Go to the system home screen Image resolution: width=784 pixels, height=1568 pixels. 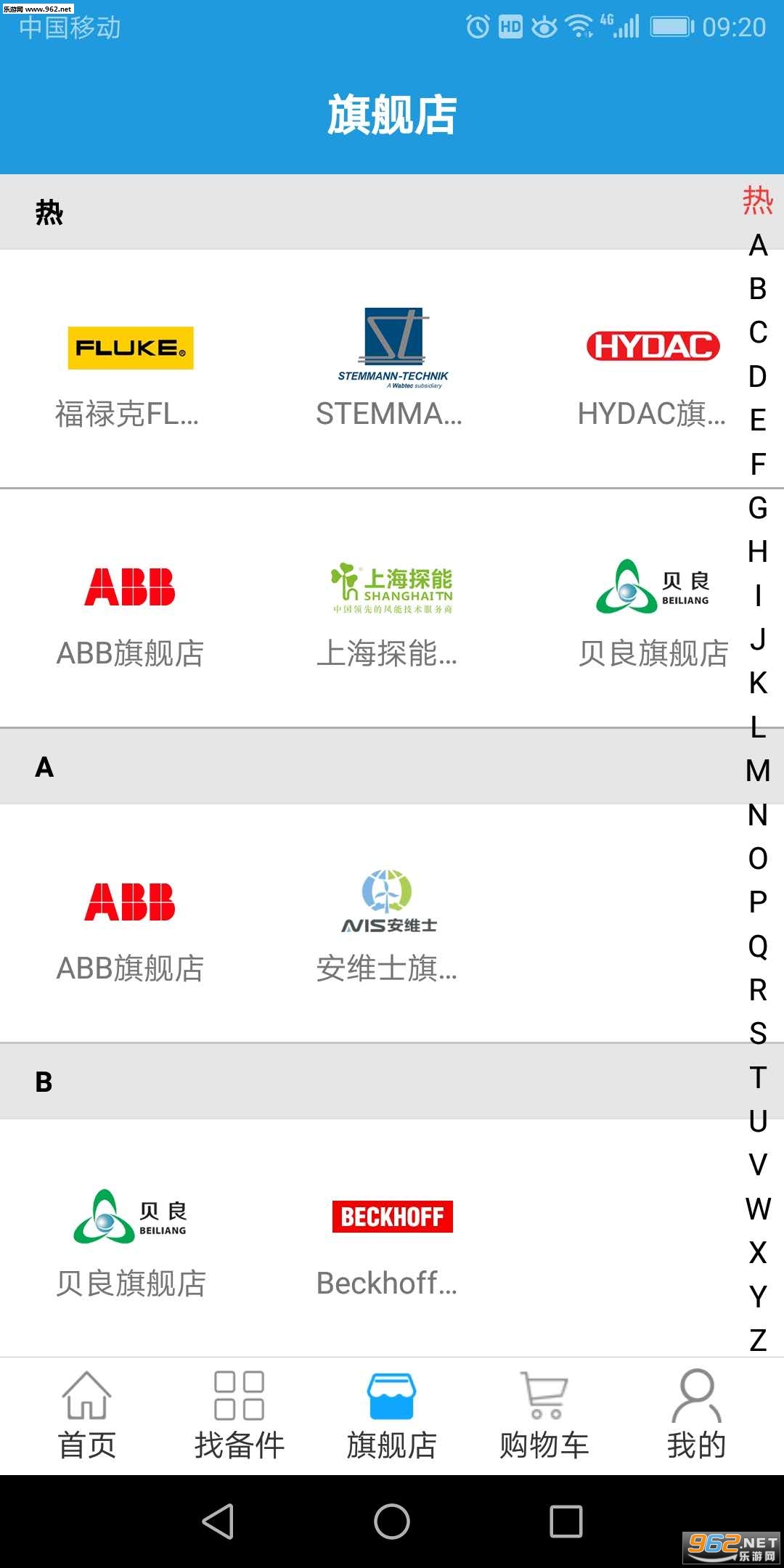click(x=392, y=1521)
